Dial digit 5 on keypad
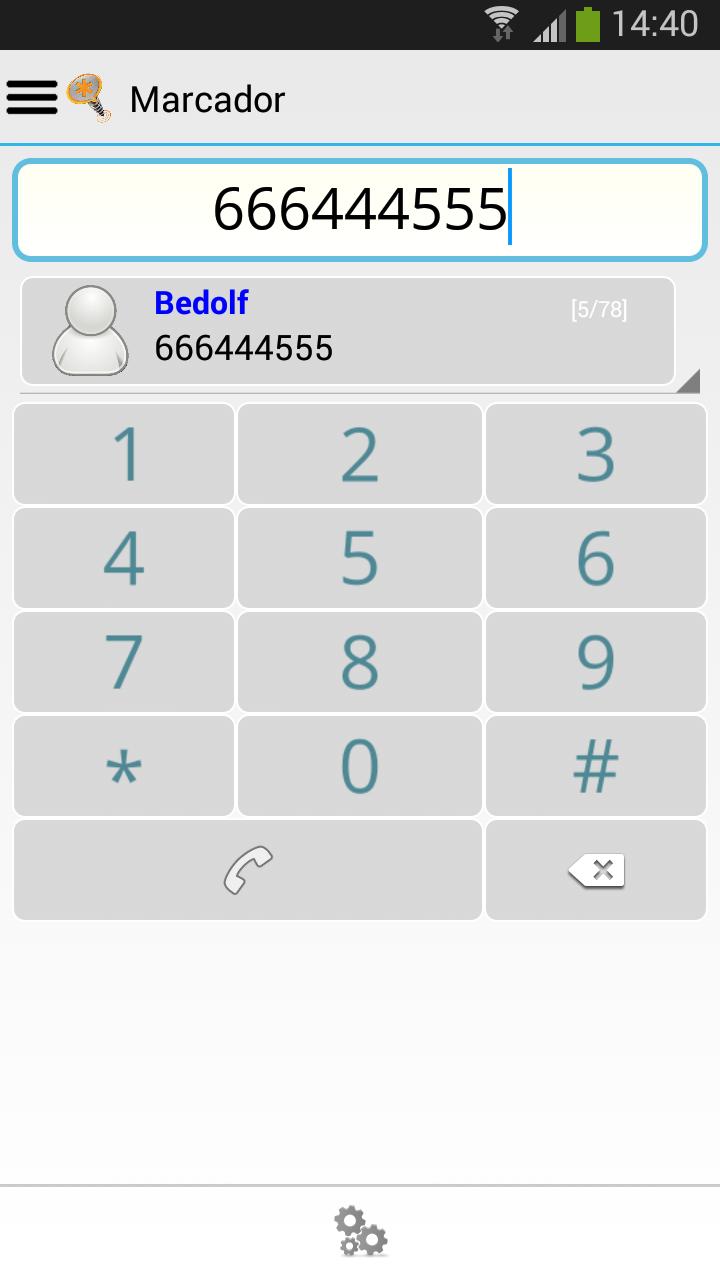 pyautogui.click(x=360, y=558)
